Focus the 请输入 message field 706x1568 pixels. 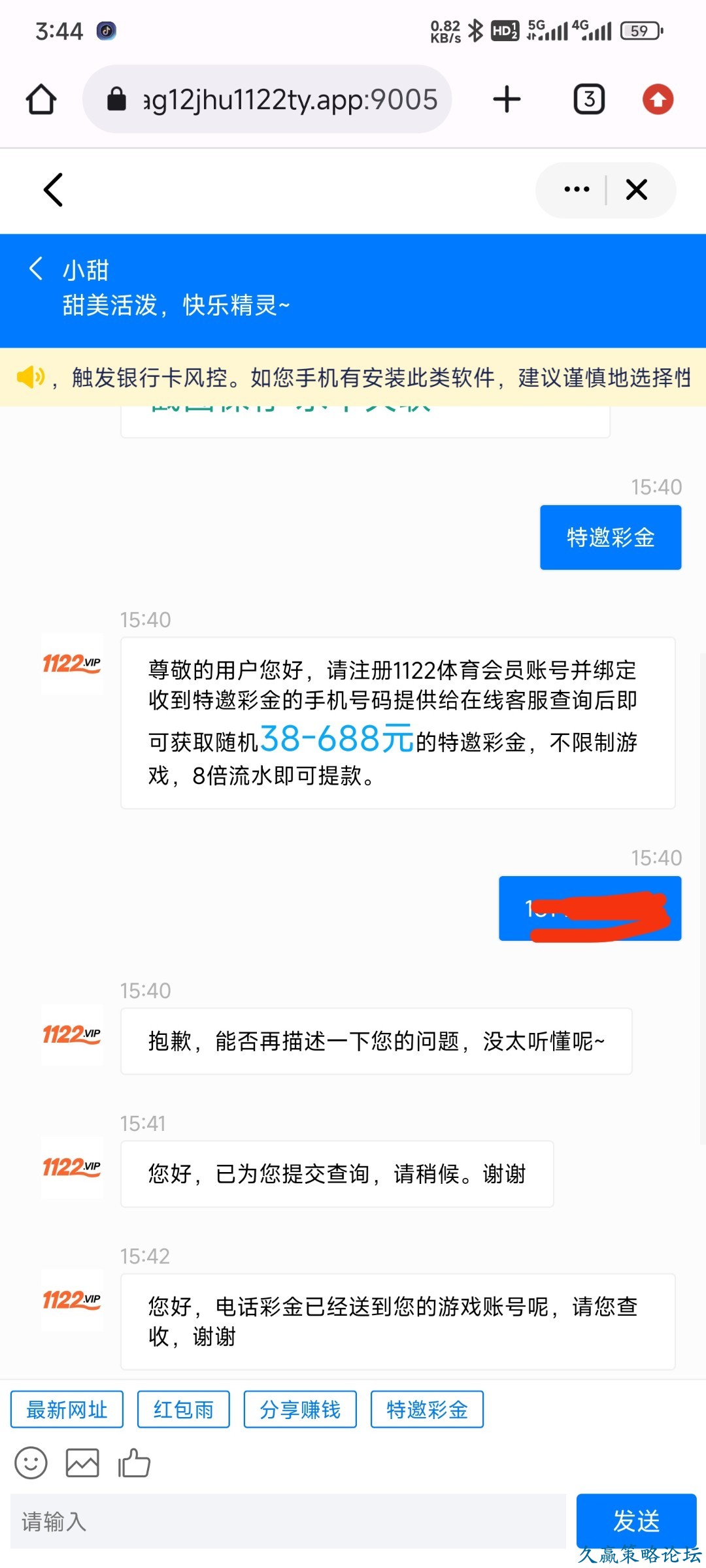click(288, 1521)
